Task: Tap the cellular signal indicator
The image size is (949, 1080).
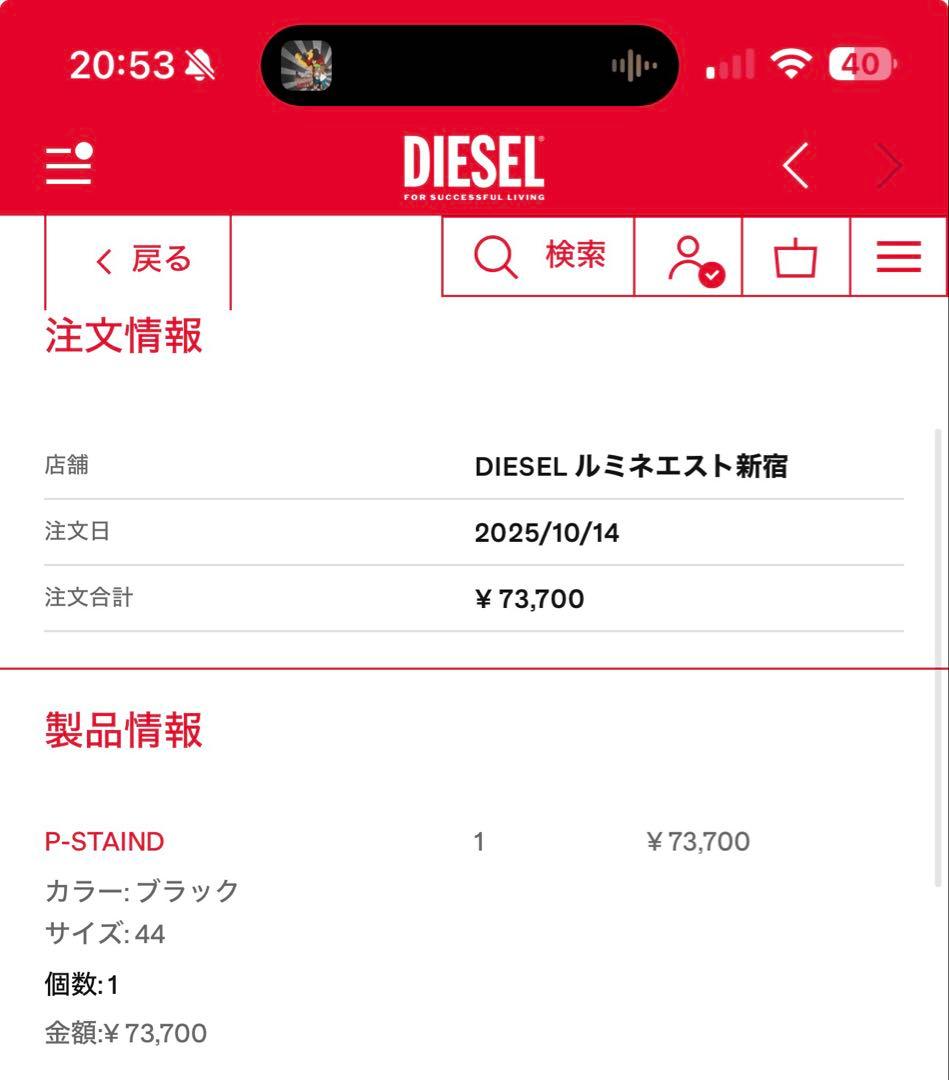Action: (730, 62)
